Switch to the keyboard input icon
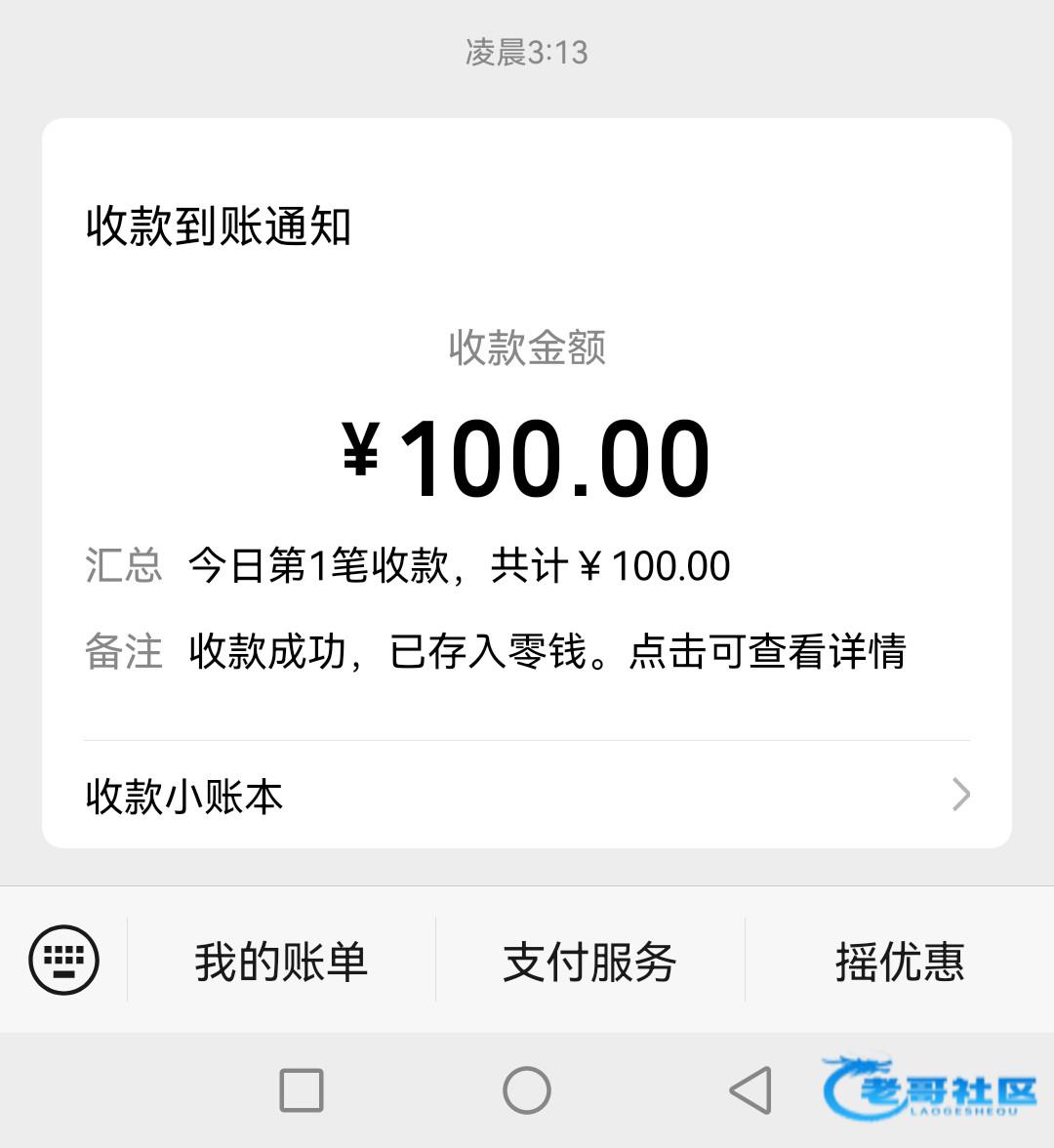Viewport: 1054px width, 1148px height. (64, 960)
